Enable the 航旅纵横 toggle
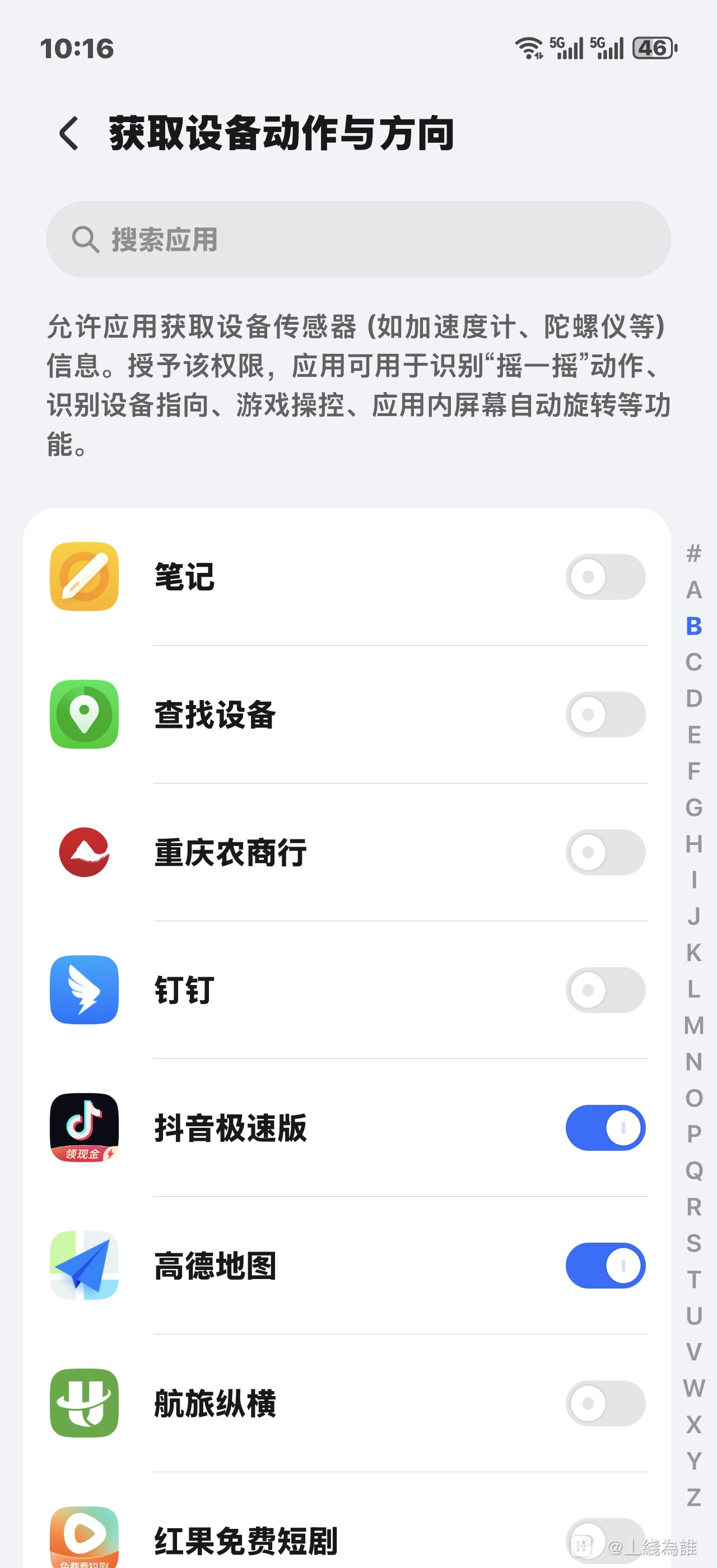This screenshot has height=1568, width=717. point(605,1403)
